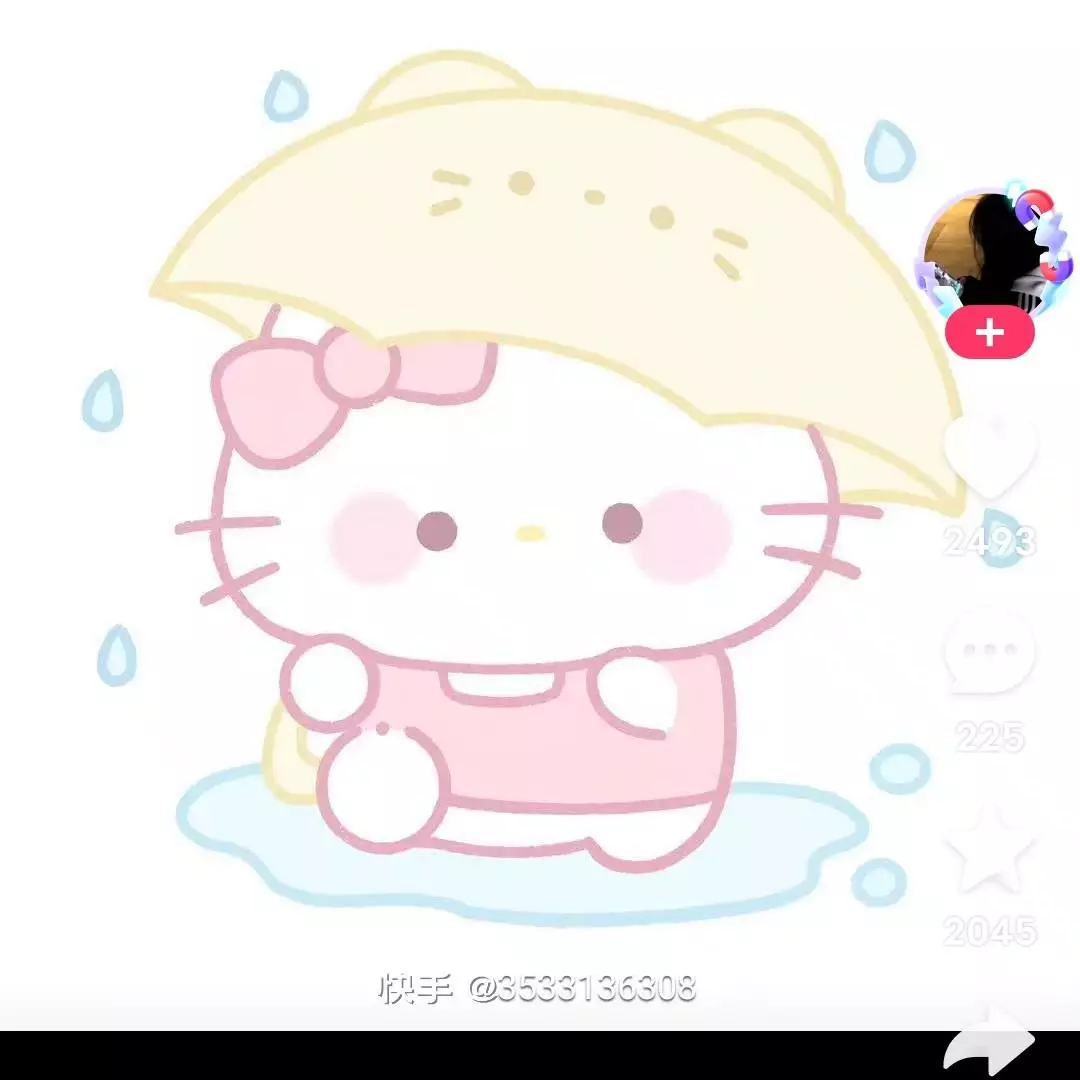This screenshot has height=1080, width=1080.
Task: Follow the creator with the plus button
Action: 990,333
